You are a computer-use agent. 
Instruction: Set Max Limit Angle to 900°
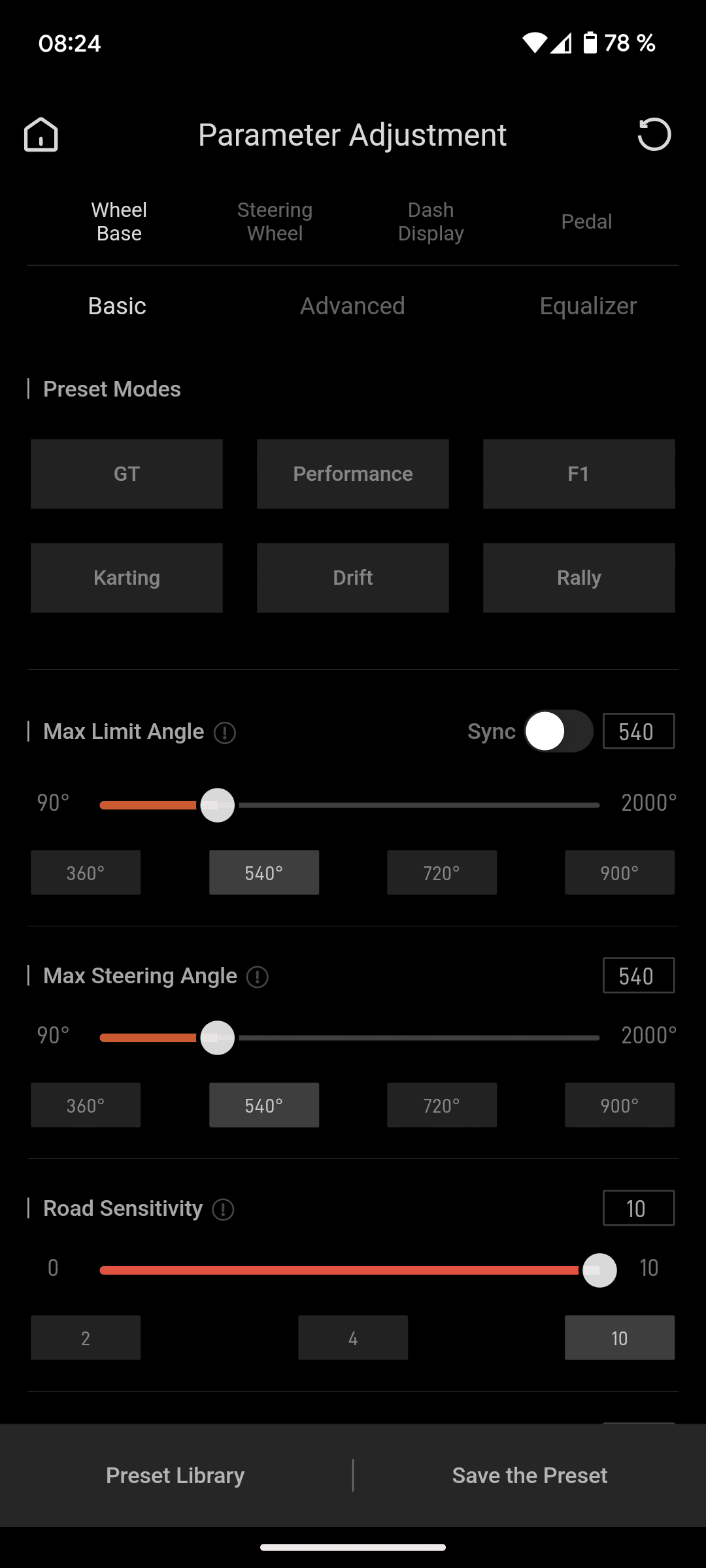619,872
